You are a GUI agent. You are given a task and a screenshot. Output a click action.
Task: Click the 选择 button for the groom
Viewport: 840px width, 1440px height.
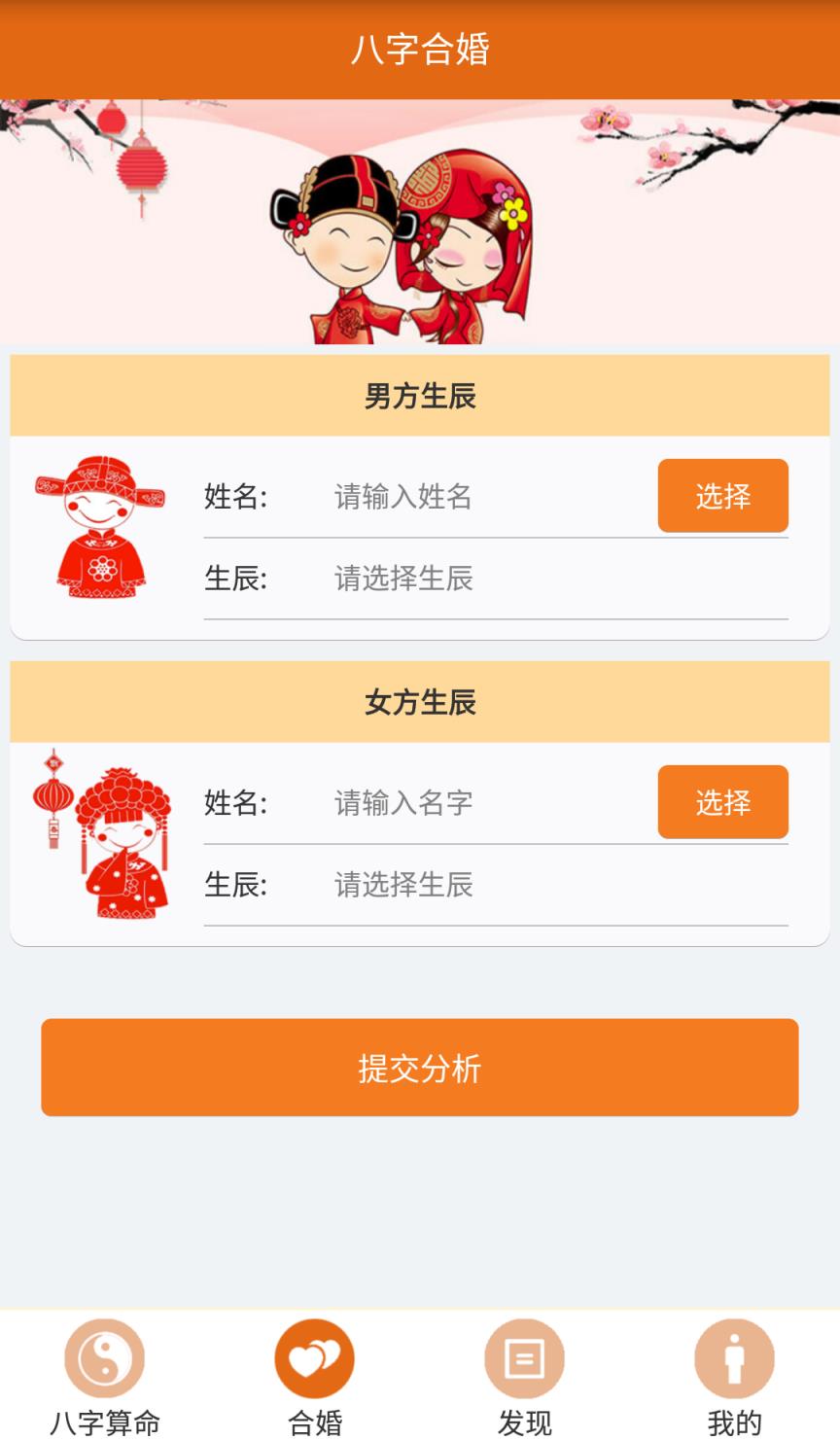722,496
